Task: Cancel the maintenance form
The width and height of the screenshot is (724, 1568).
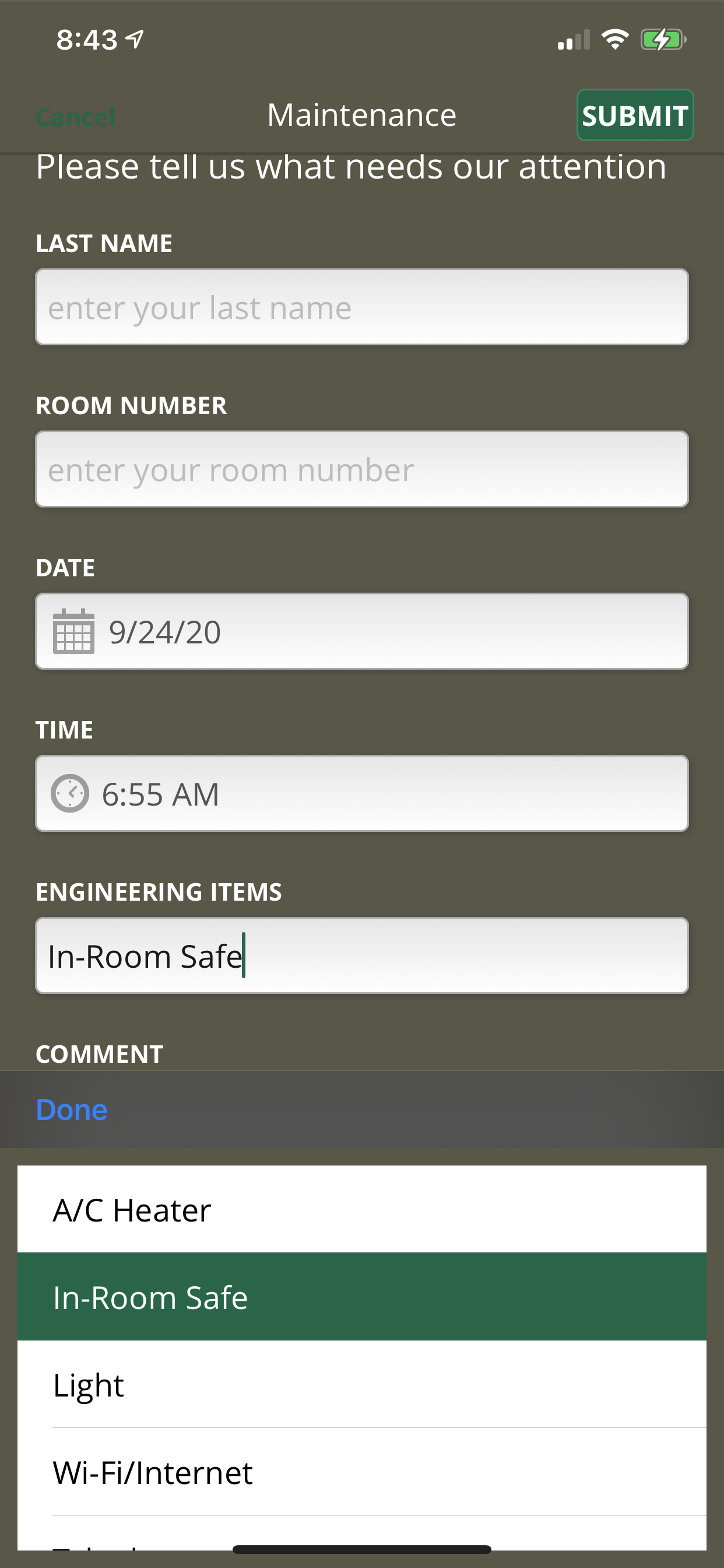Action: tap(75, 117)
